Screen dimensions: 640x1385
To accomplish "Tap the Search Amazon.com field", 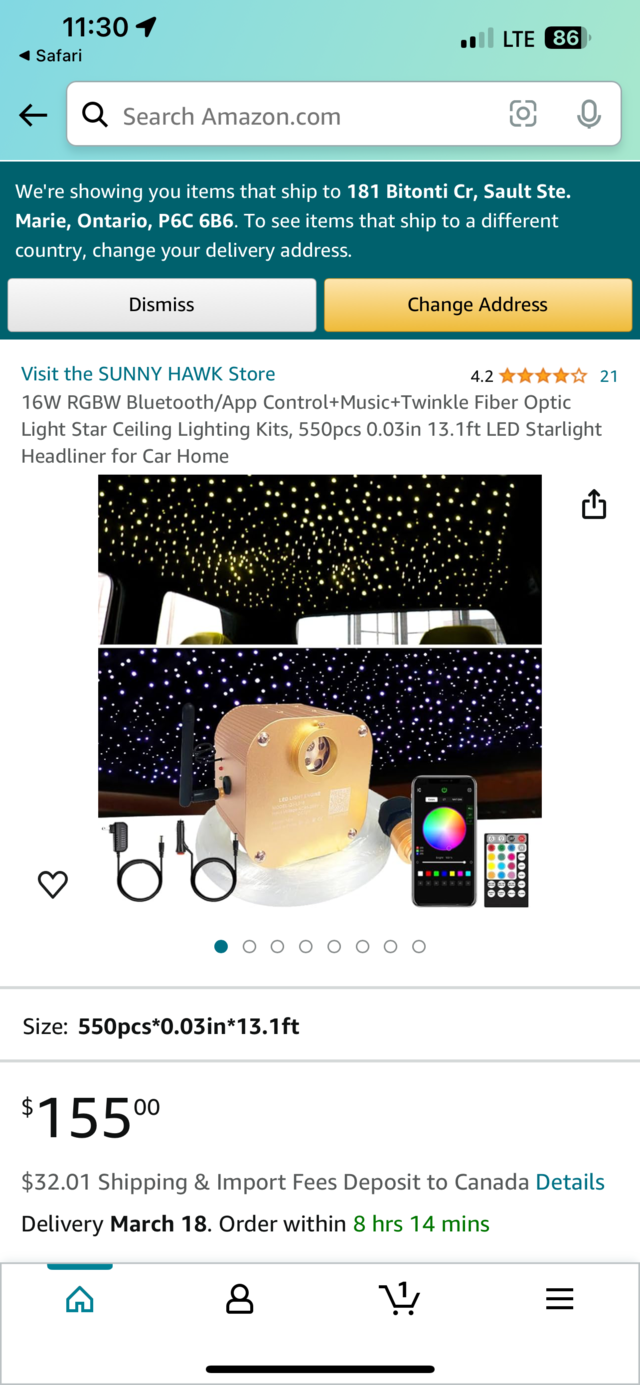I will click(300, 116).
